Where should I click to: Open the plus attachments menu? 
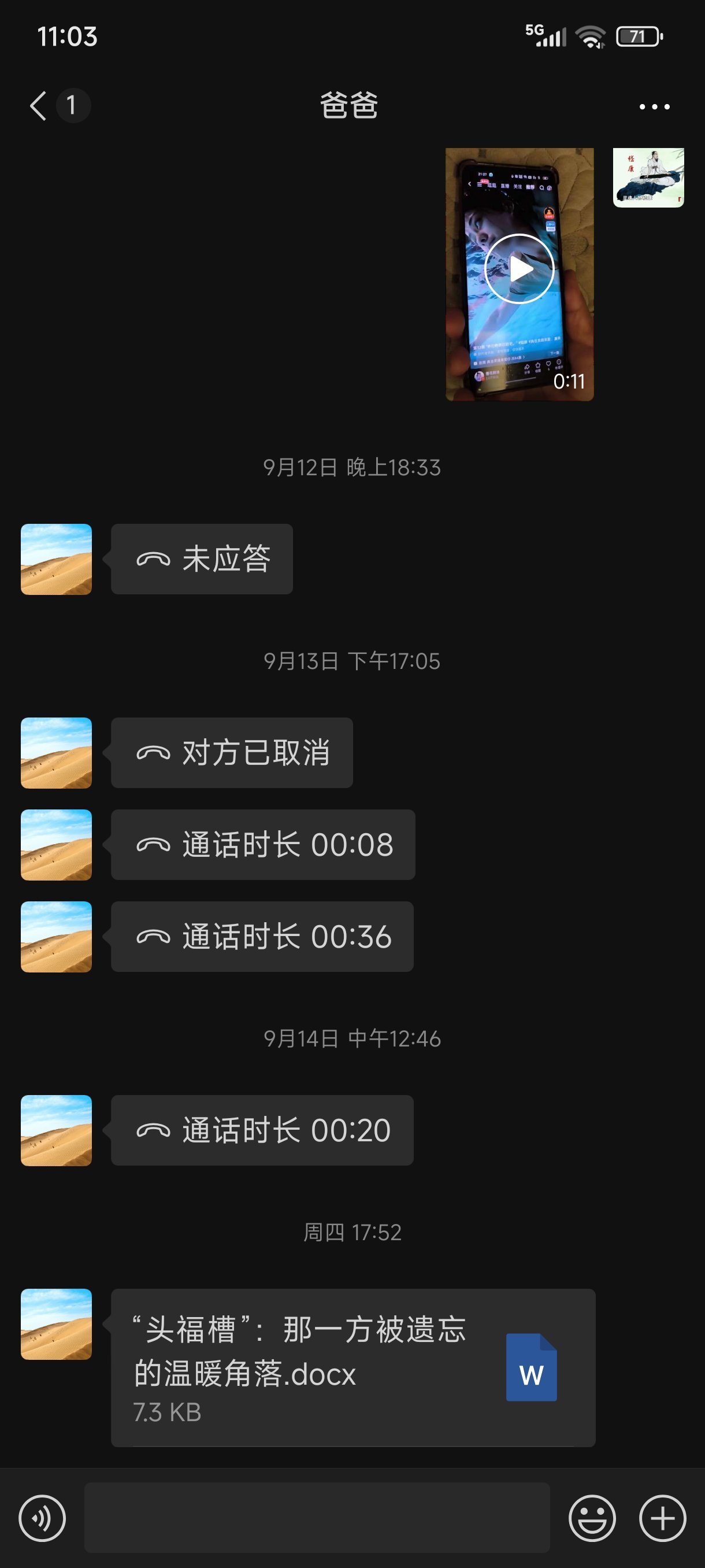tap(662, 1518)
